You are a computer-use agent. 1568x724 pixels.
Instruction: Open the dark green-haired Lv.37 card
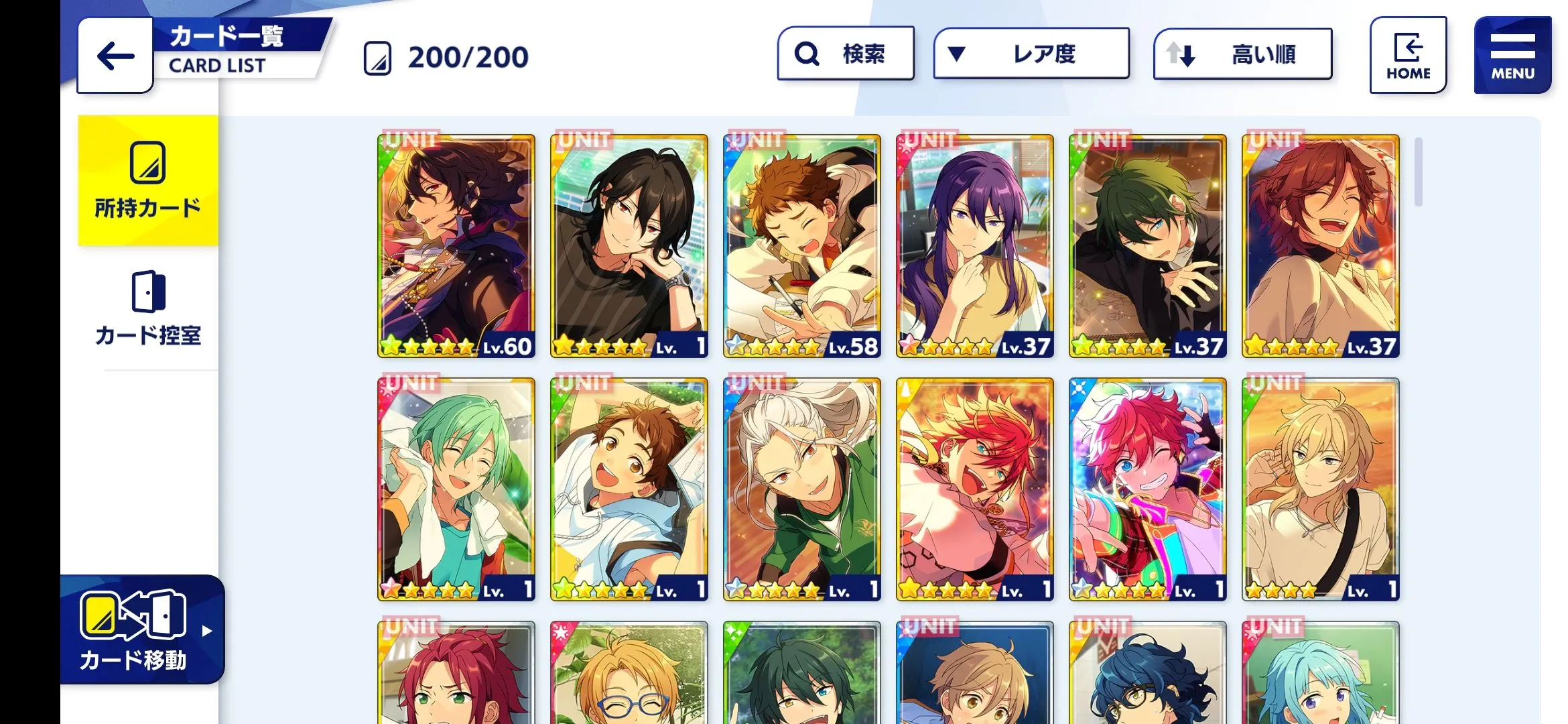pyautogui.click(x=1148, y=246)
